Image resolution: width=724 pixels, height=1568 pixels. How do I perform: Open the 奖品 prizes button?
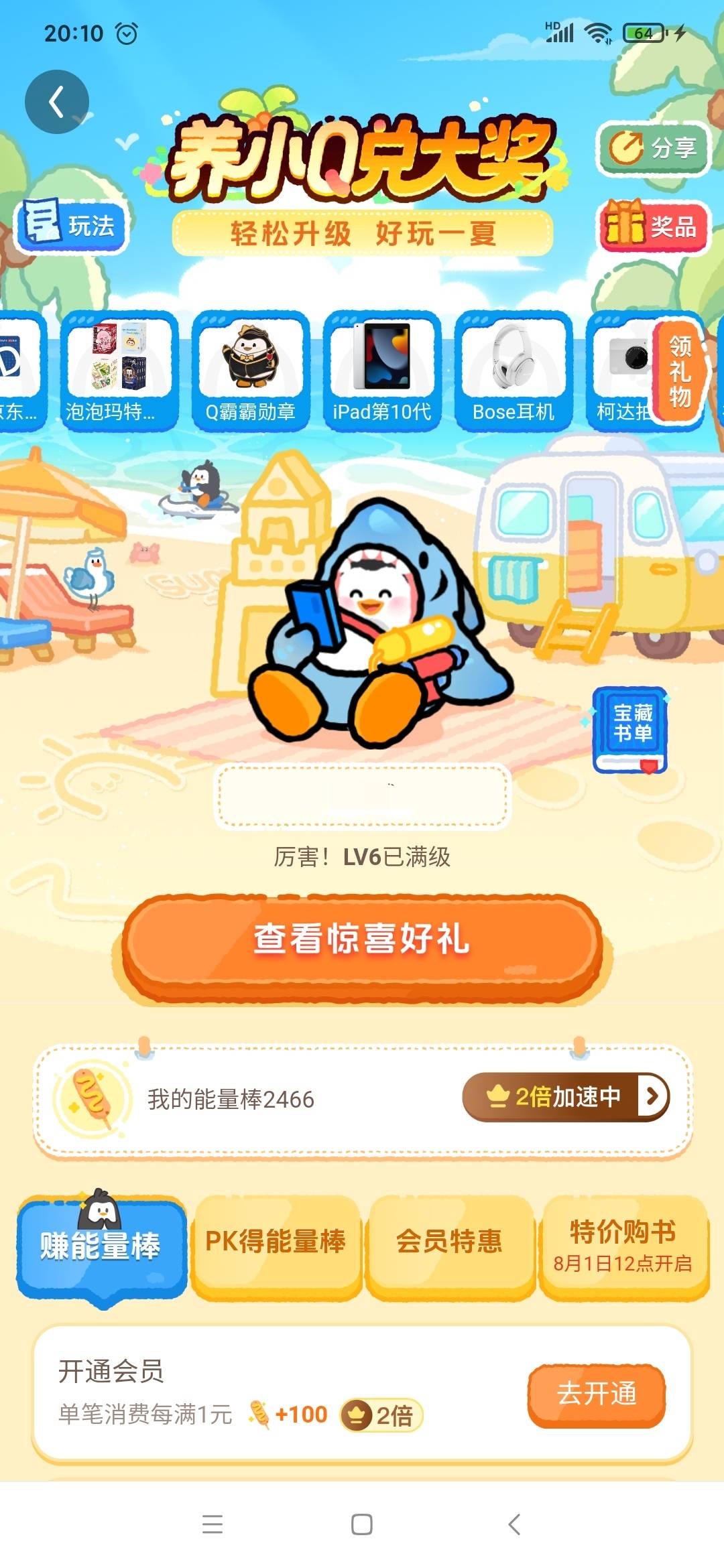pos(652,226)
